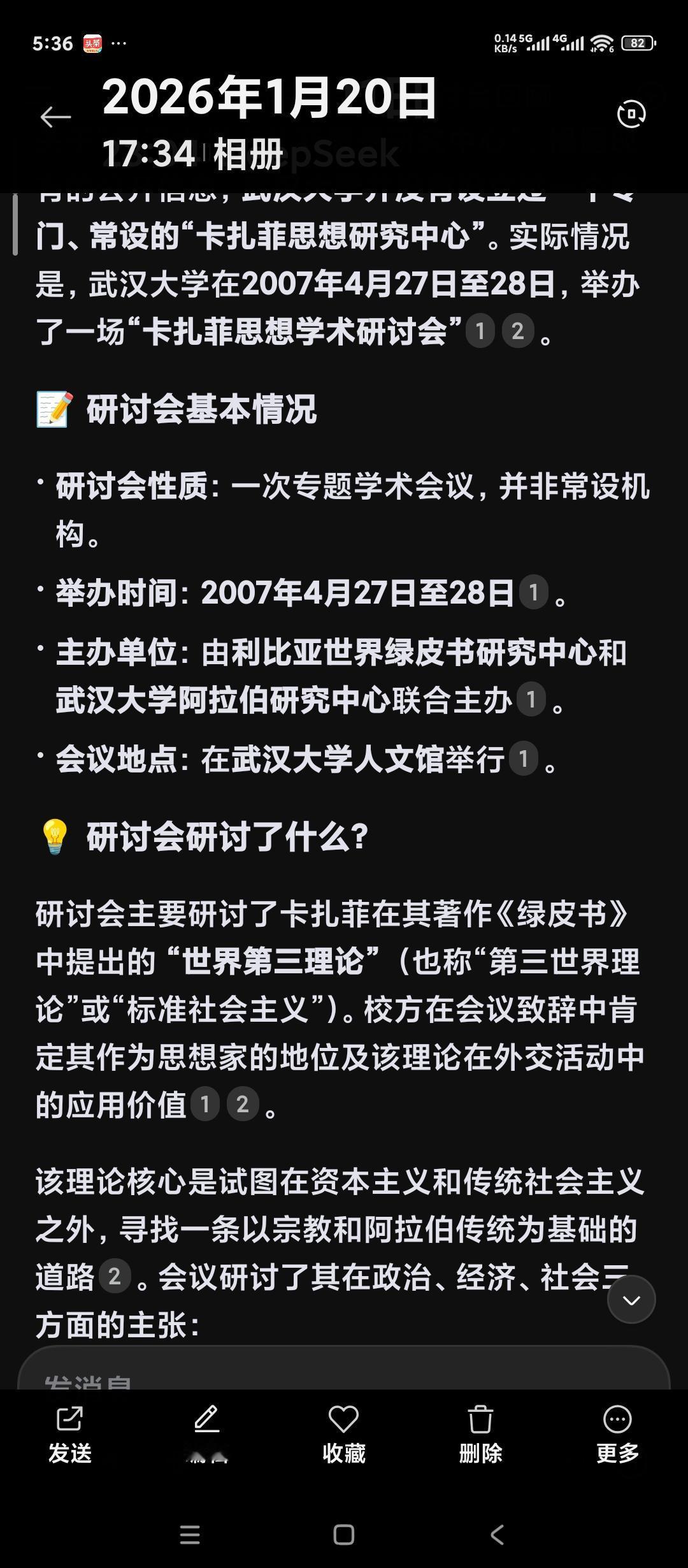The height and width of the screenshot is (1568, 688).
Task: Tap the screen rotation icon at top right
Action: (631, 115)
